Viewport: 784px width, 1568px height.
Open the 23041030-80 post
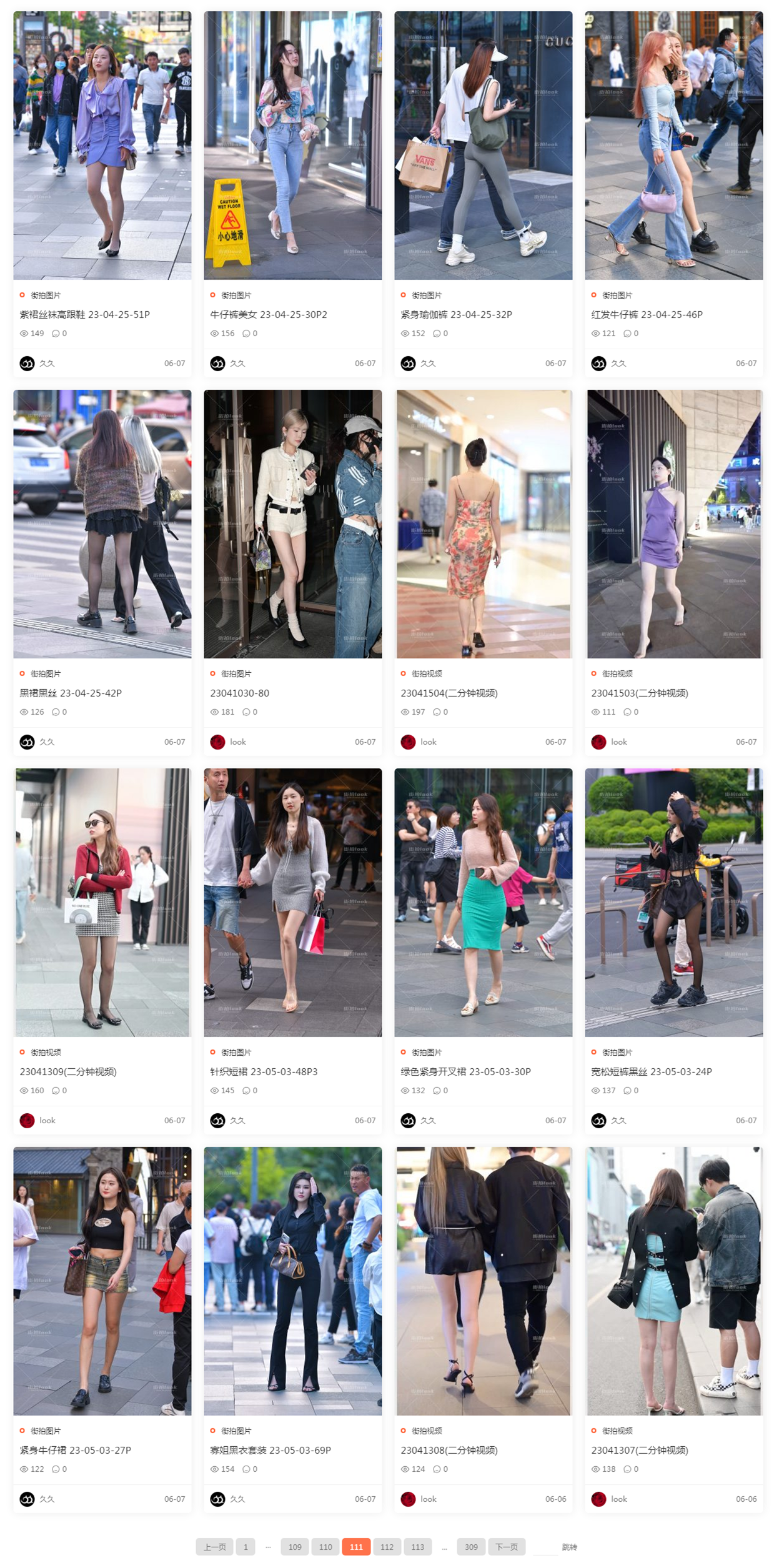pos(240,693)
